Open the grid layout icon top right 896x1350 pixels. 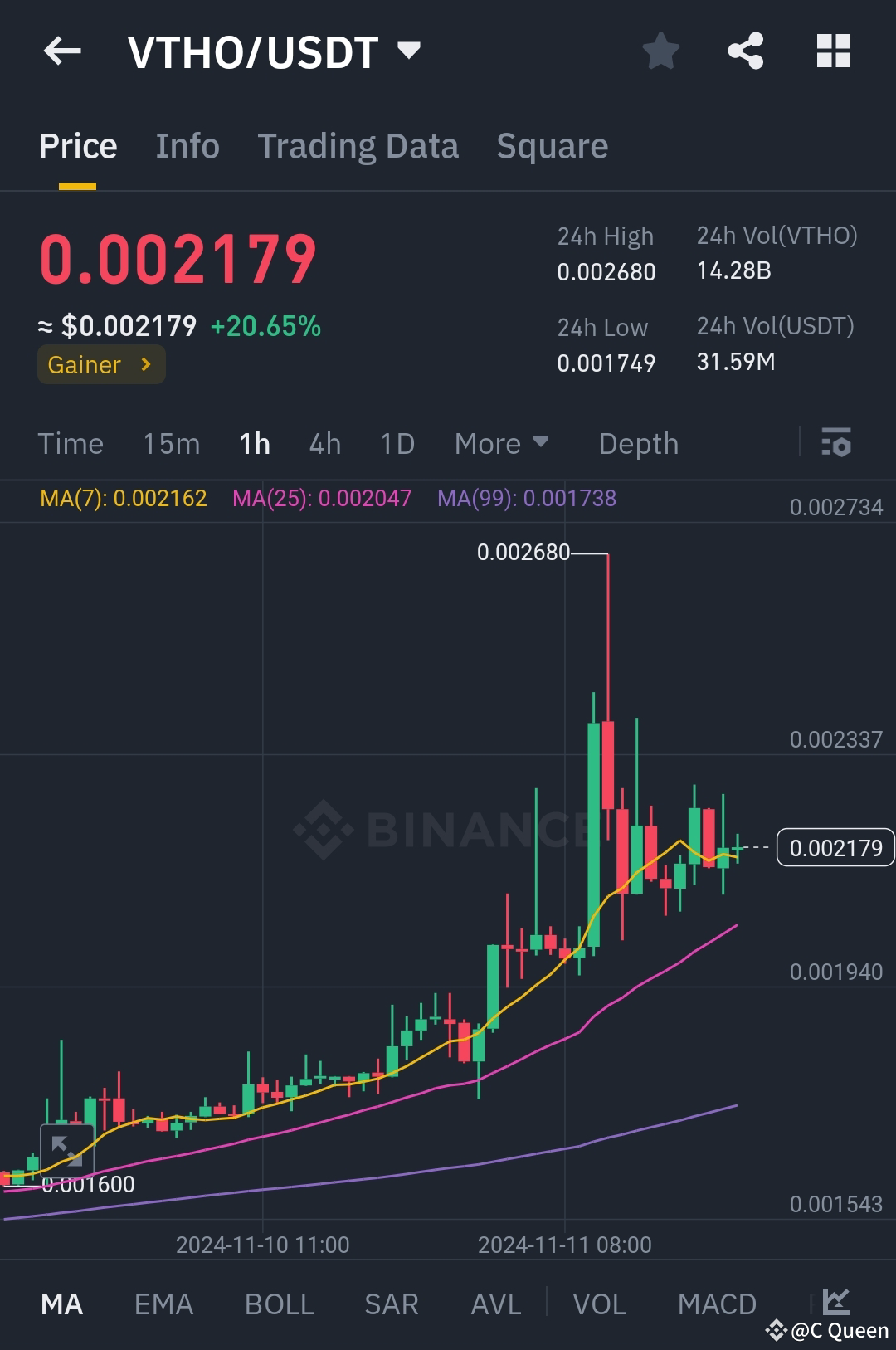832,51
